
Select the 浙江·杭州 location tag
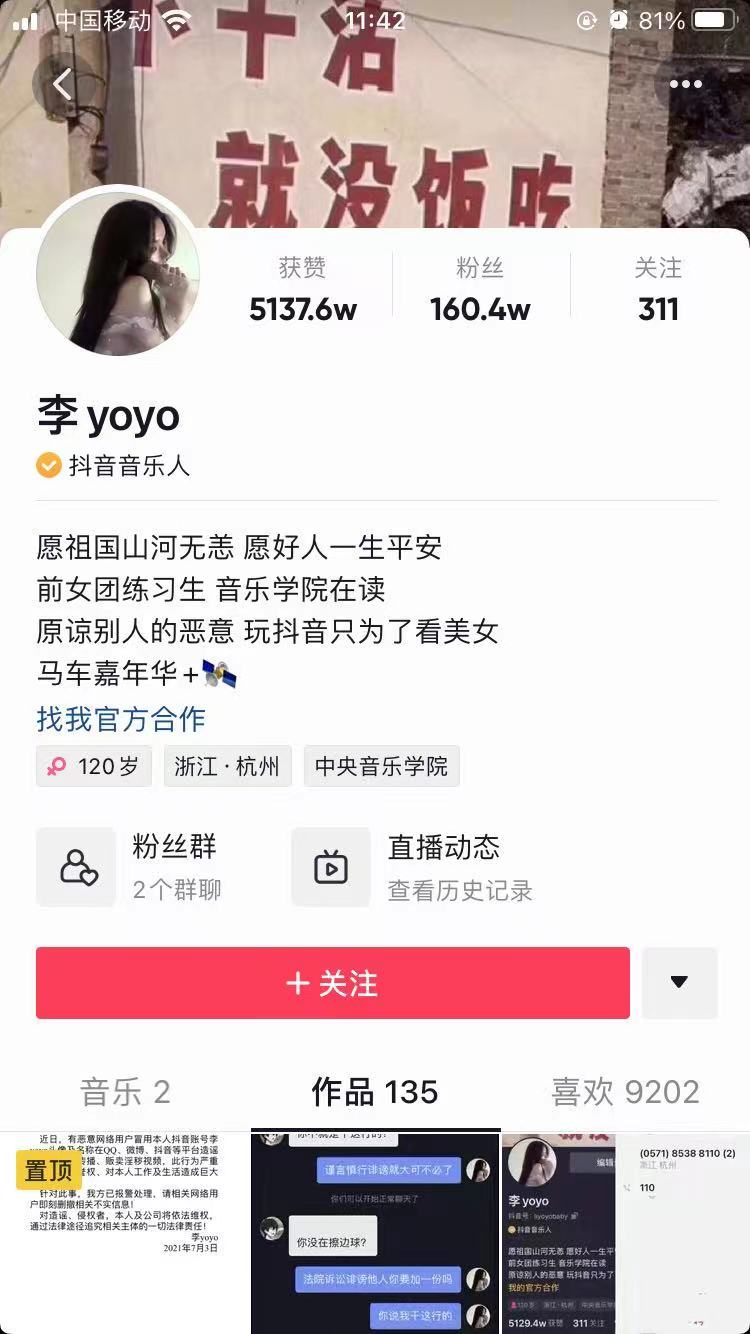[227, 765]
